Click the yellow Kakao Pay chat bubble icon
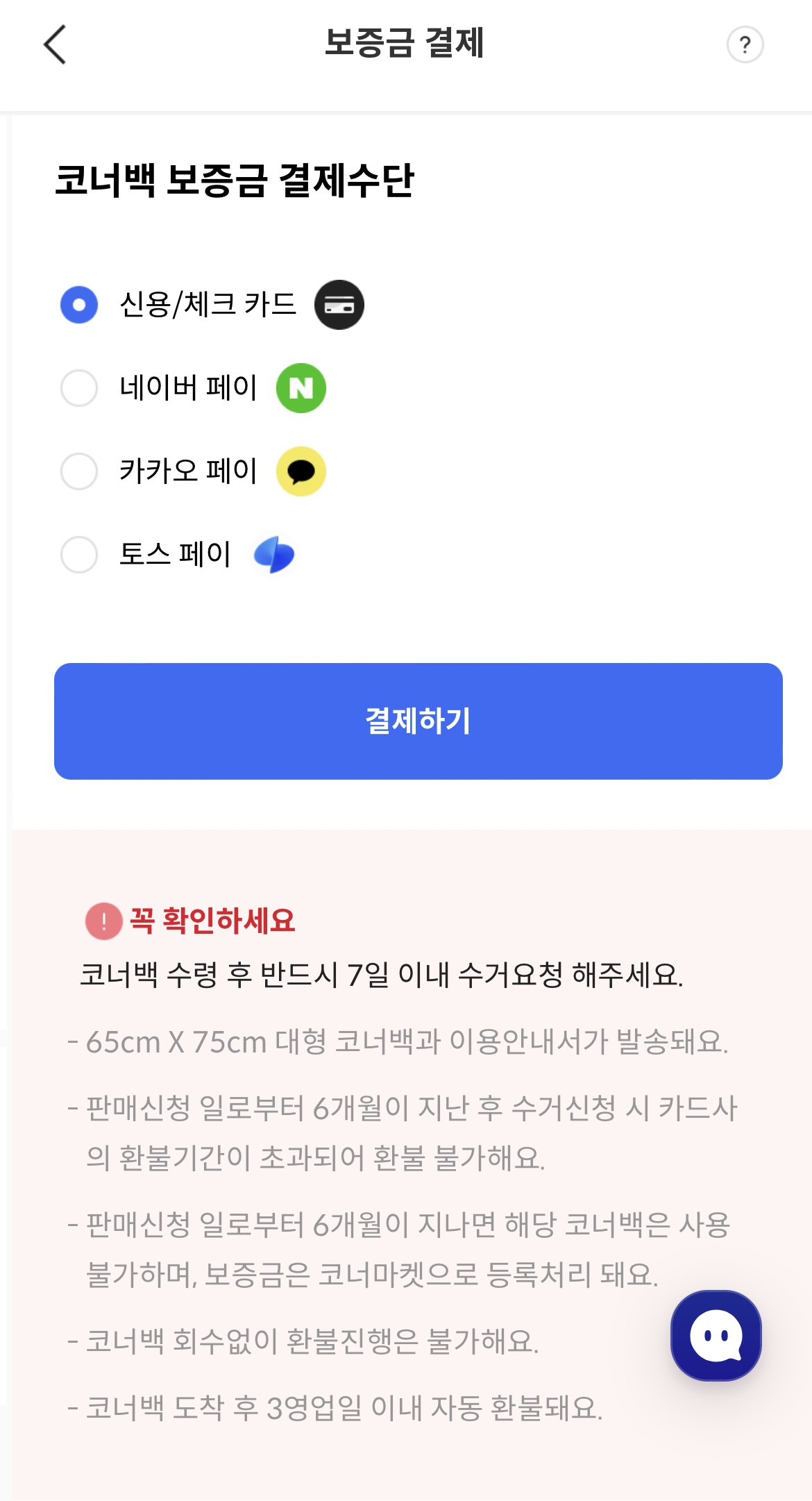Screen dimensions: 812x1501 [303, 470]
